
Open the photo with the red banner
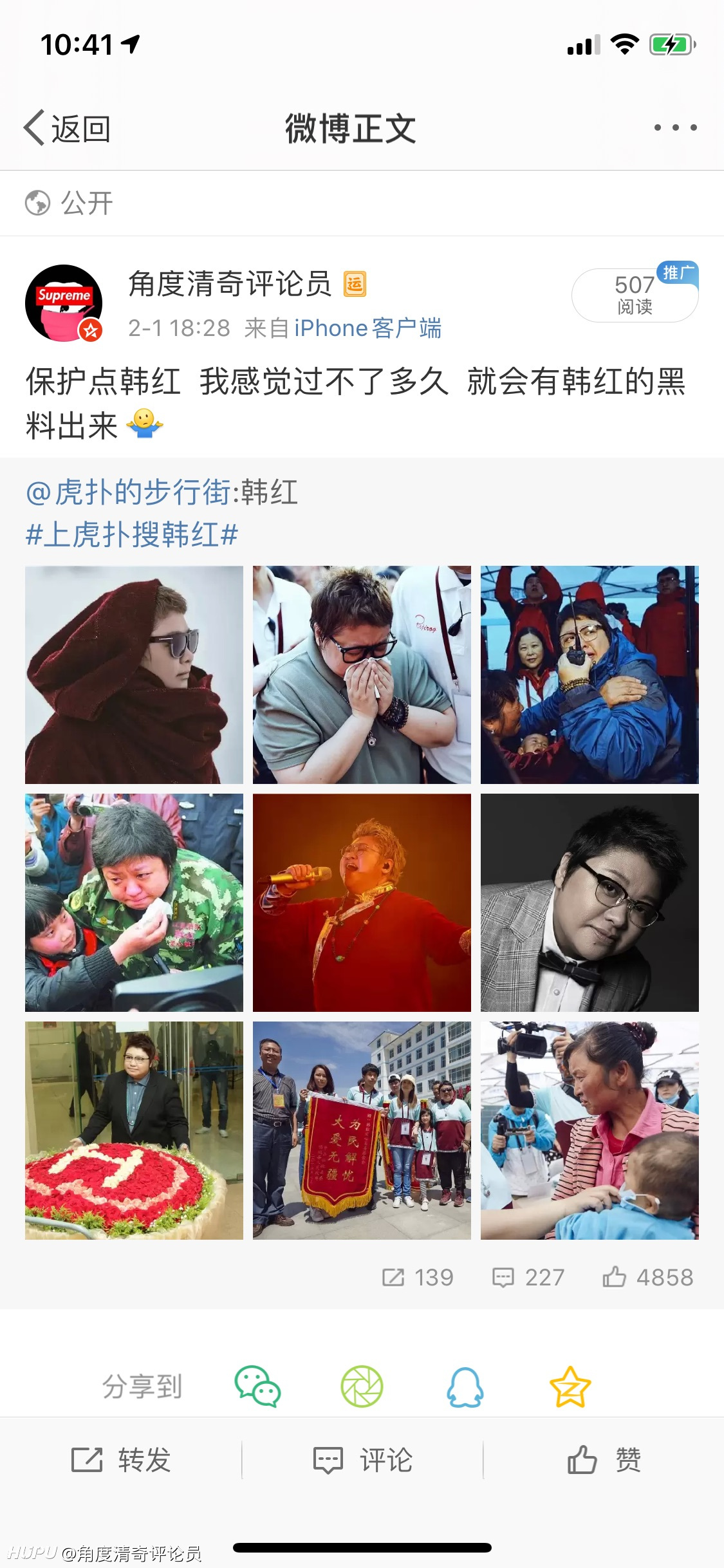362,1130
